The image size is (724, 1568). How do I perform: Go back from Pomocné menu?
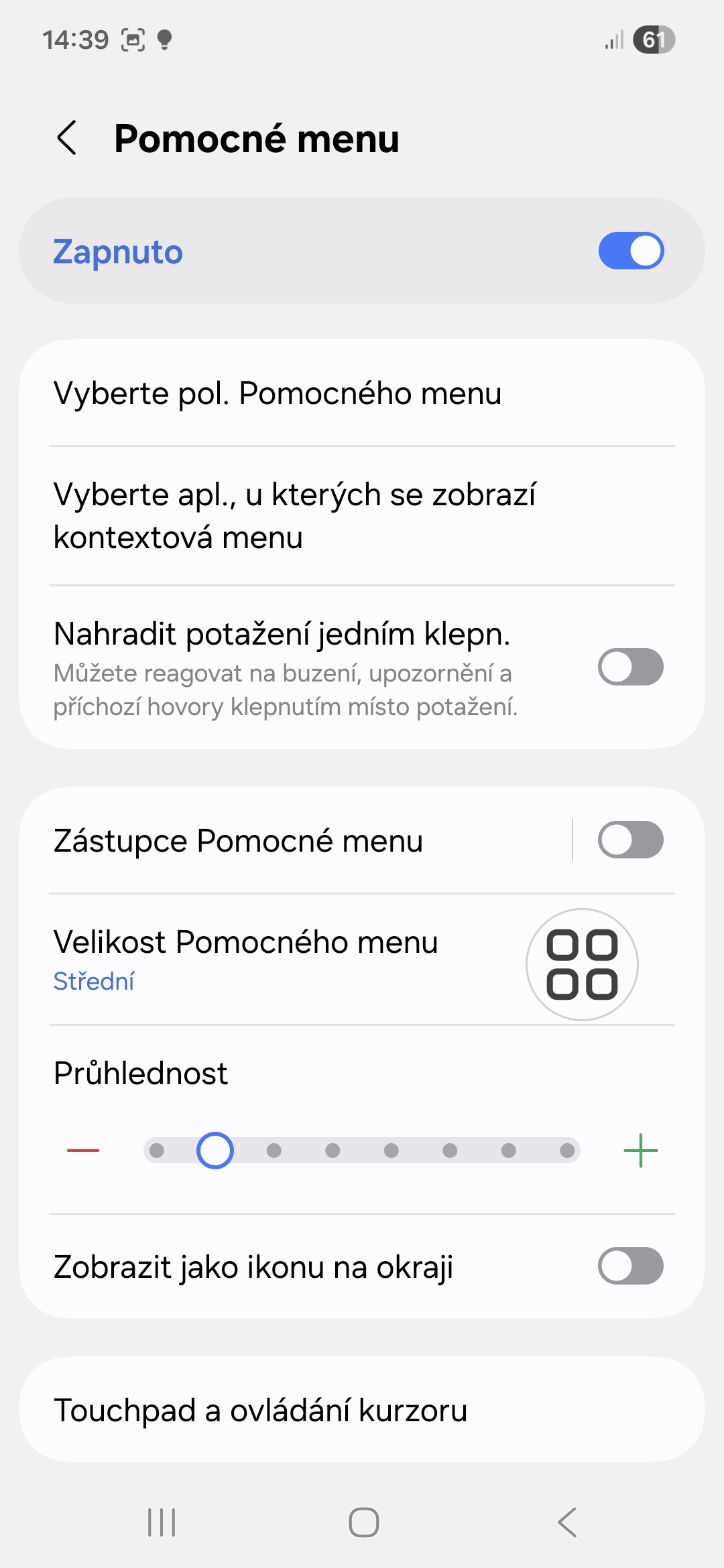67,138
